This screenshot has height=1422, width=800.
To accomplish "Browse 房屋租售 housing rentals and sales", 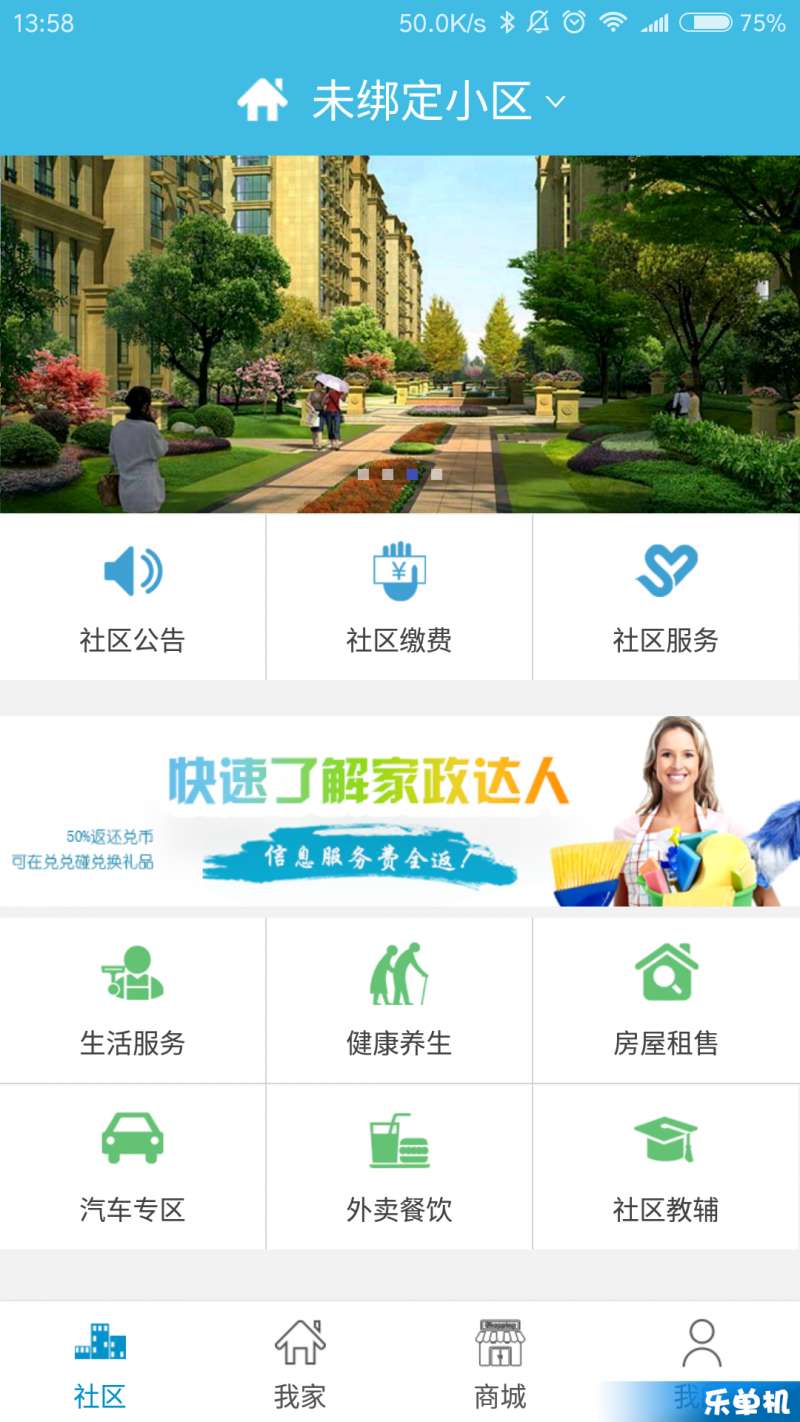I will pyautogui.click(x=666, y=1000).
